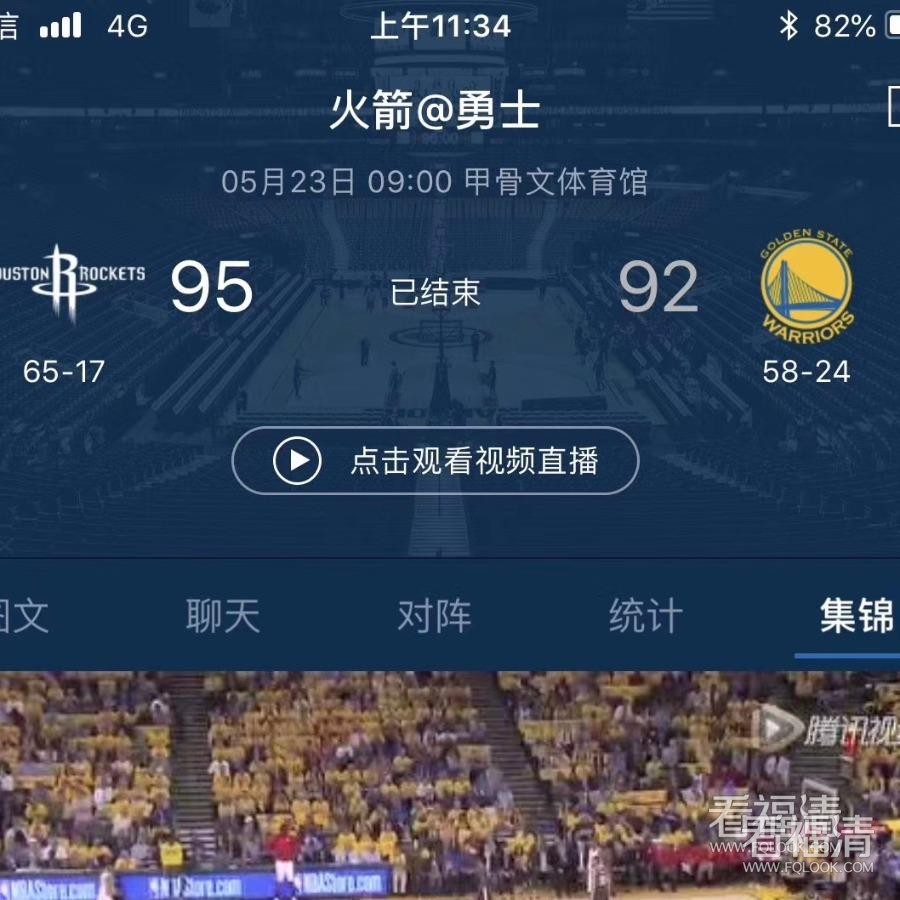Tap the icon at the top right corner
Screen dimensions: 900x900
tap(892, 108)
